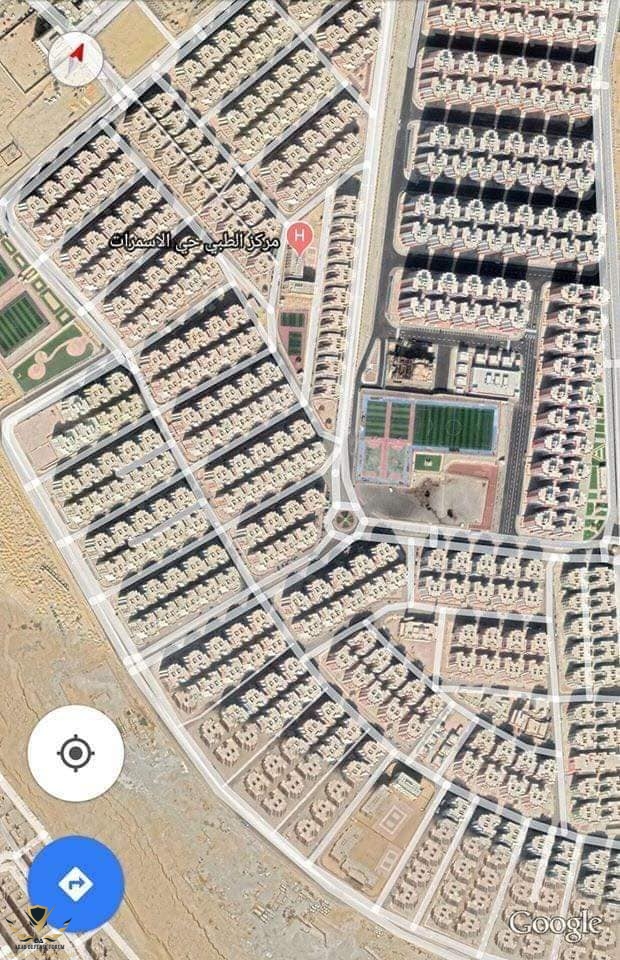620x960 pixels.
Task: Tap the compass to reset map orientation
Action: (75, 59)
